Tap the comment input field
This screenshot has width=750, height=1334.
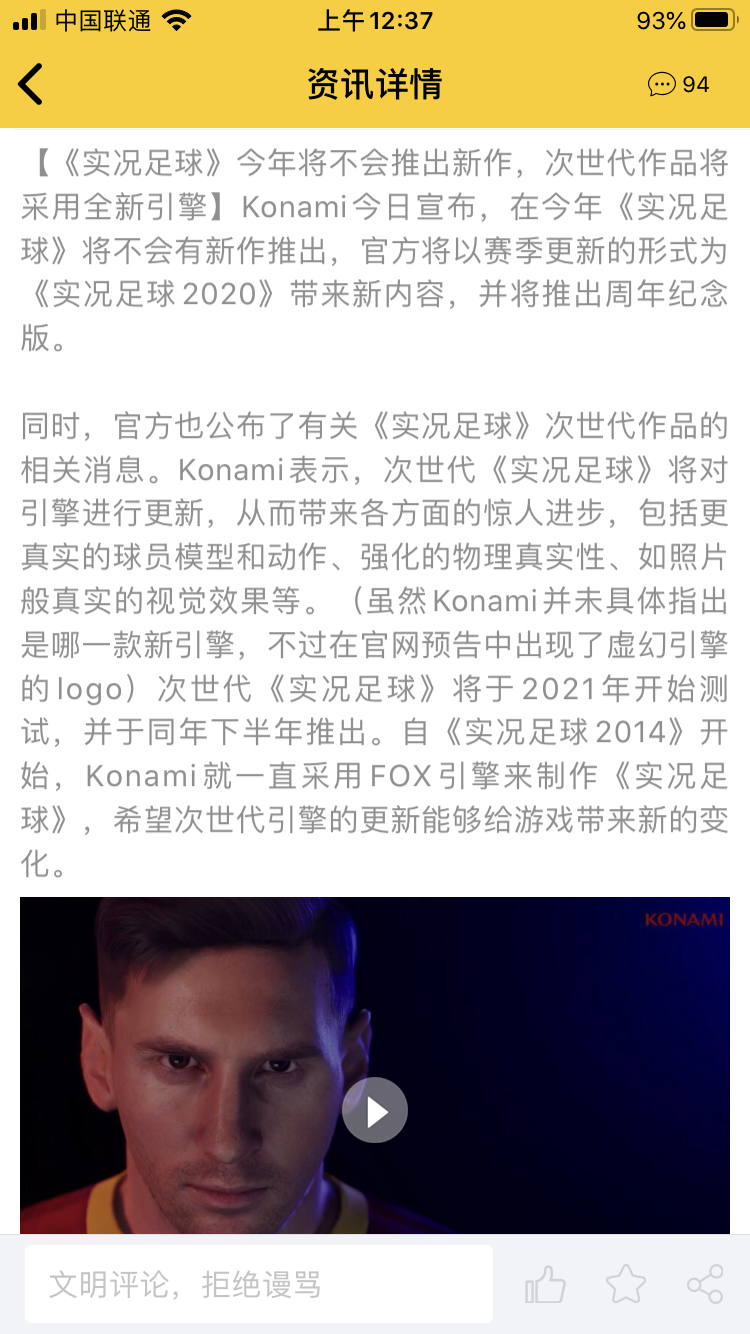click(x=259, y=1284)
